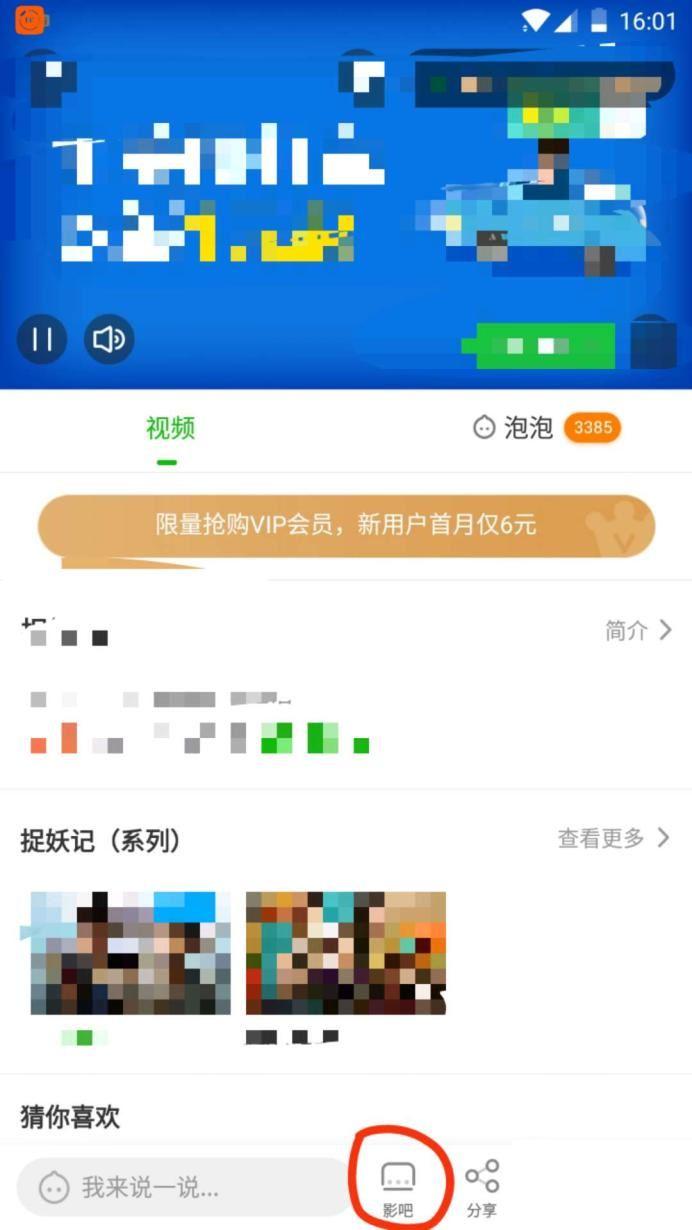Tap the green button on the video ad
This screenshot has width=692, height=1230.
[538, 346]
